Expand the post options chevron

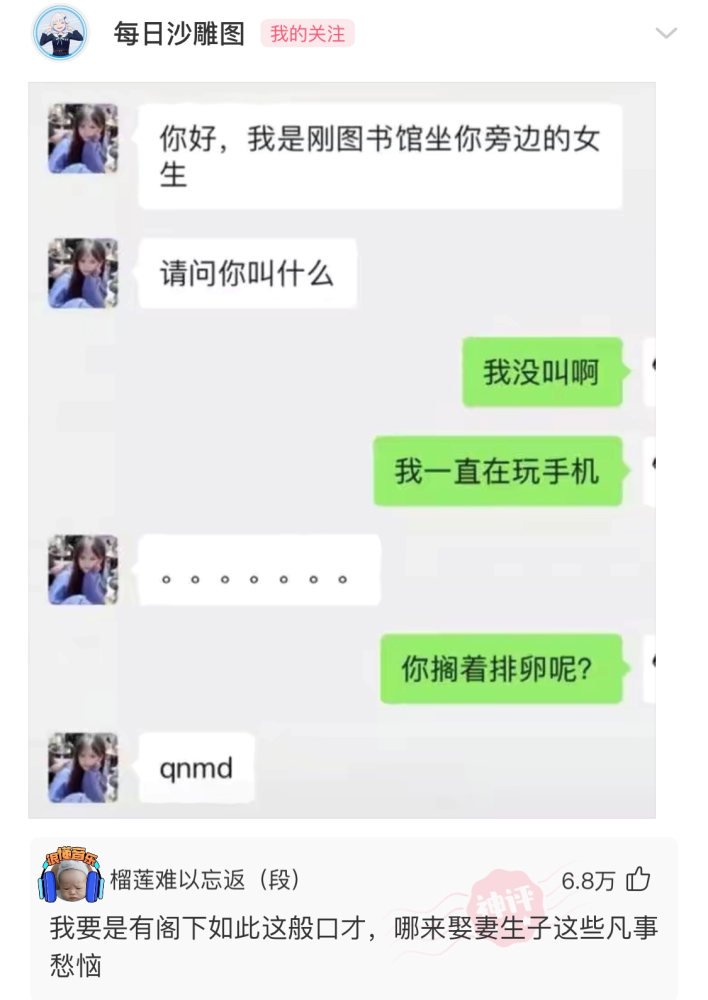point(666,33)
